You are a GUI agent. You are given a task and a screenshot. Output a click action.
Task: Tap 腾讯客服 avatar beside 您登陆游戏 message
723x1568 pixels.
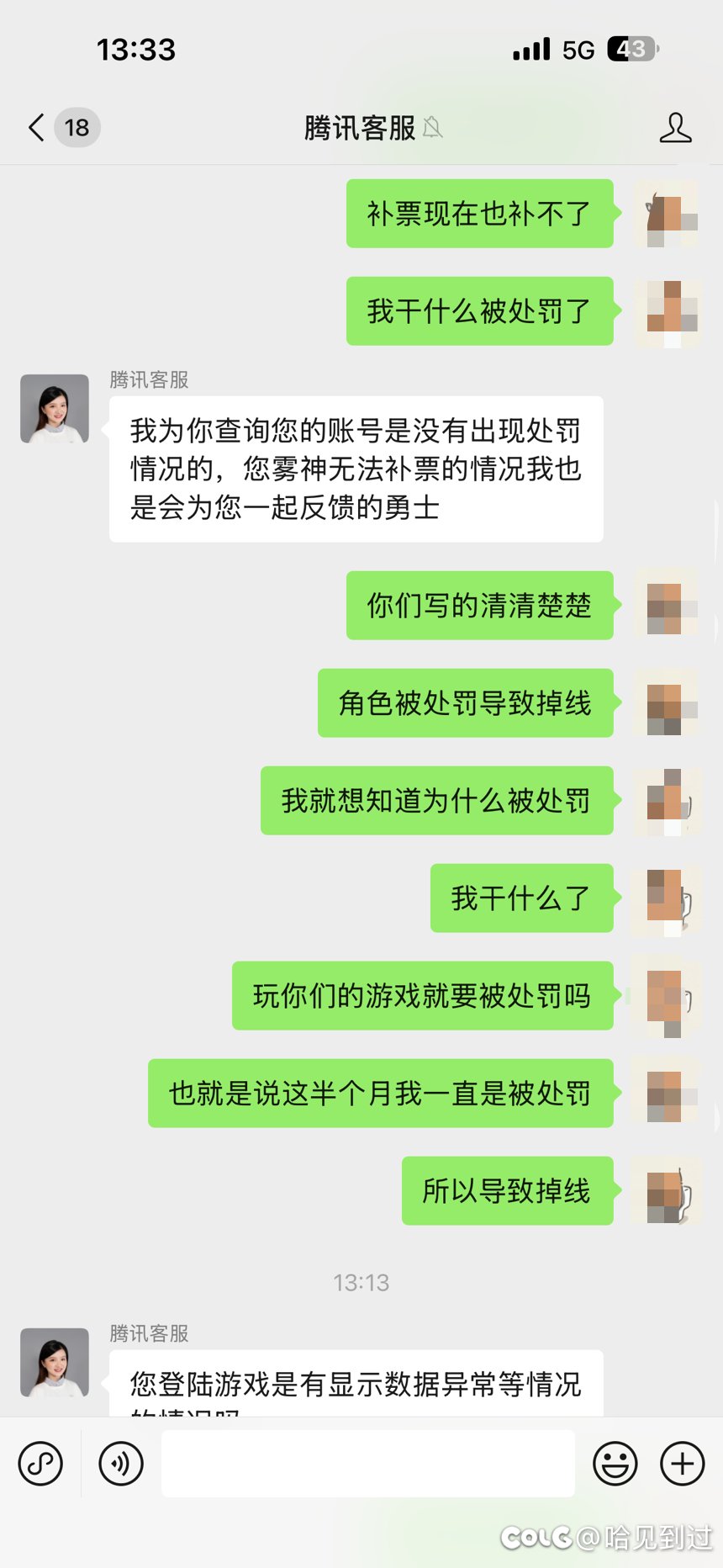[55, 1363]
